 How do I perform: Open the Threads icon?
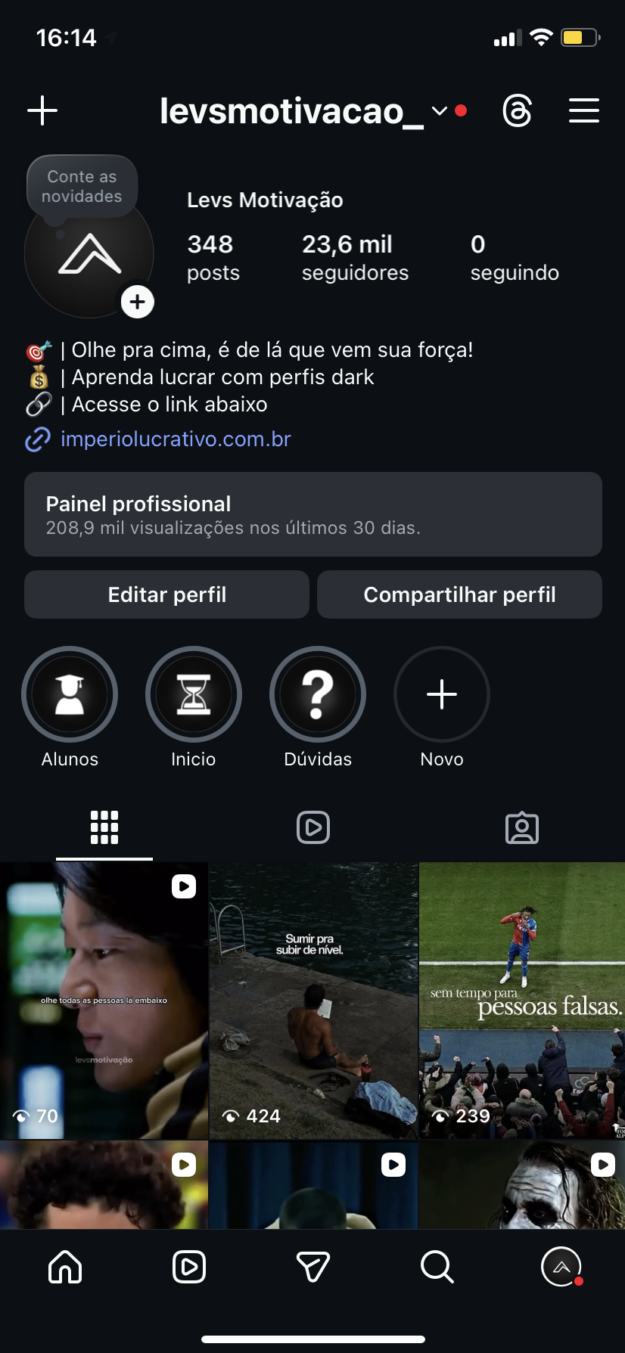coord(517,111)
